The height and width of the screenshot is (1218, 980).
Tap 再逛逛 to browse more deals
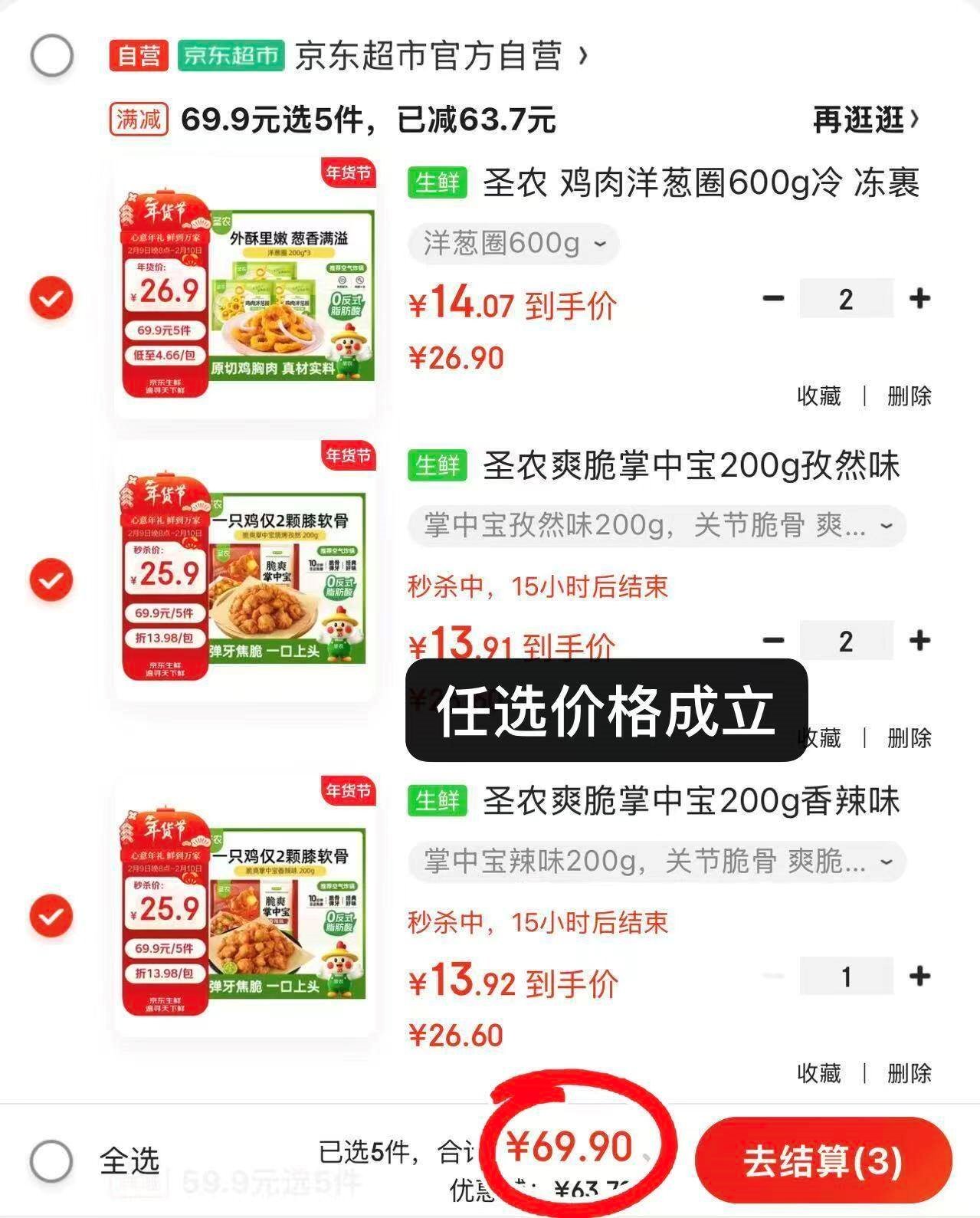[866, 120]
